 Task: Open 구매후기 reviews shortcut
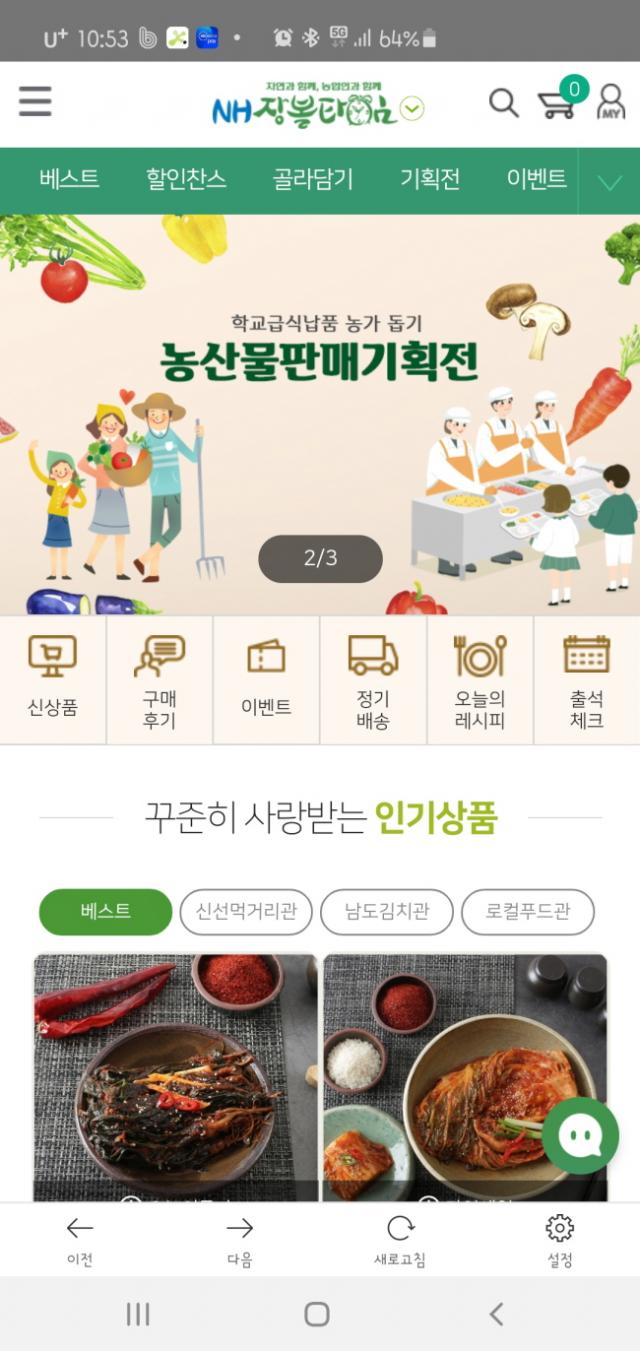tap(160, 680)
